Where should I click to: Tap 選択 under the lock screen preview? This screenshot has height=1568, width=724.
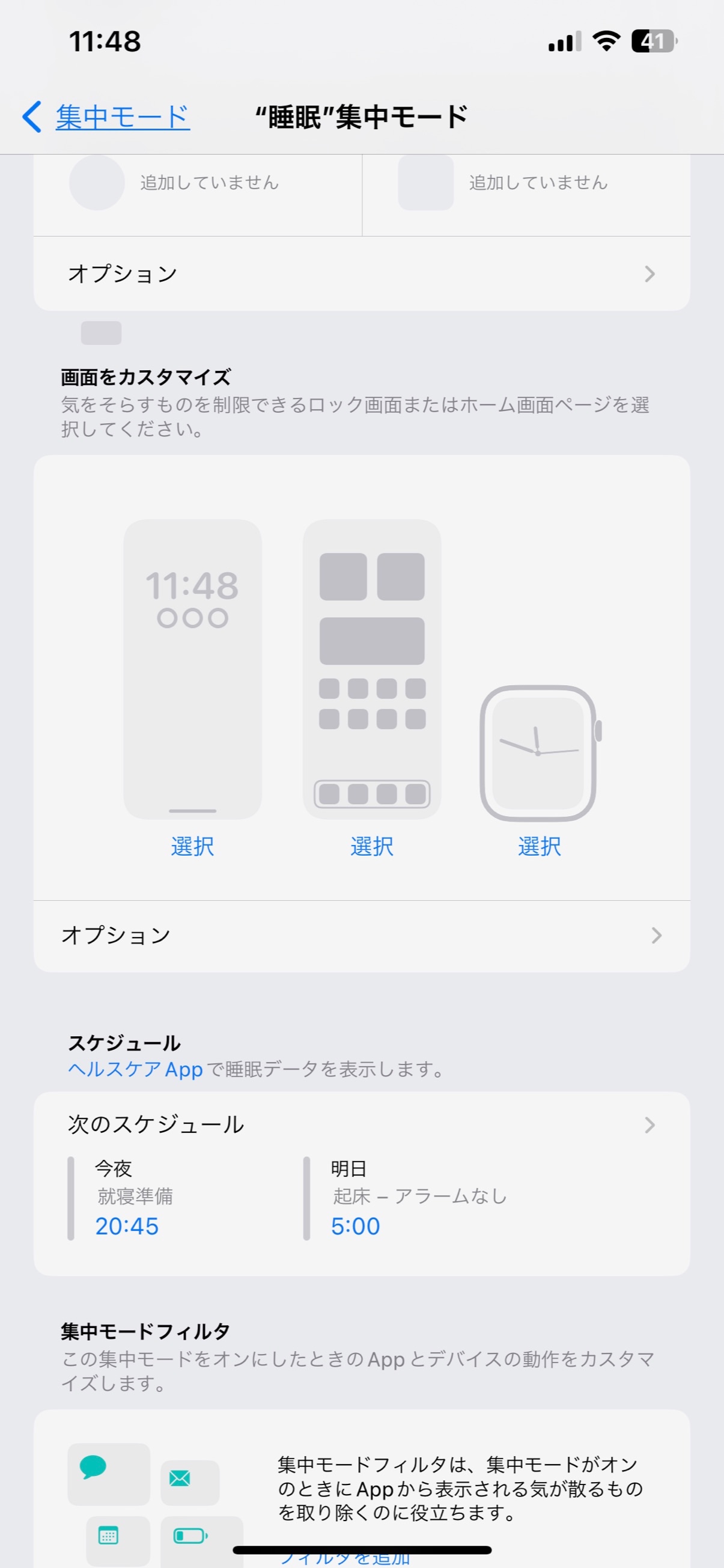pos(192,846)
